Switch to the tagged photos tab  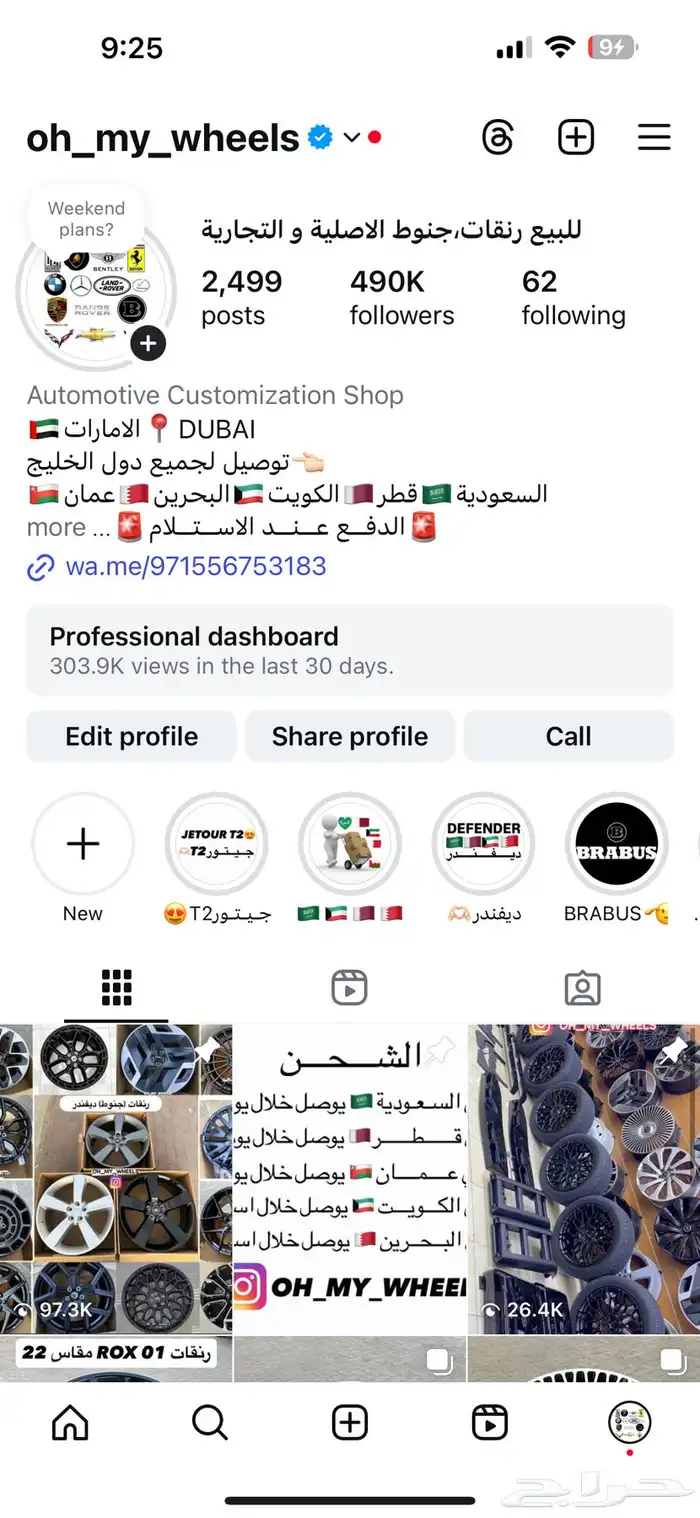coord(582,988)
